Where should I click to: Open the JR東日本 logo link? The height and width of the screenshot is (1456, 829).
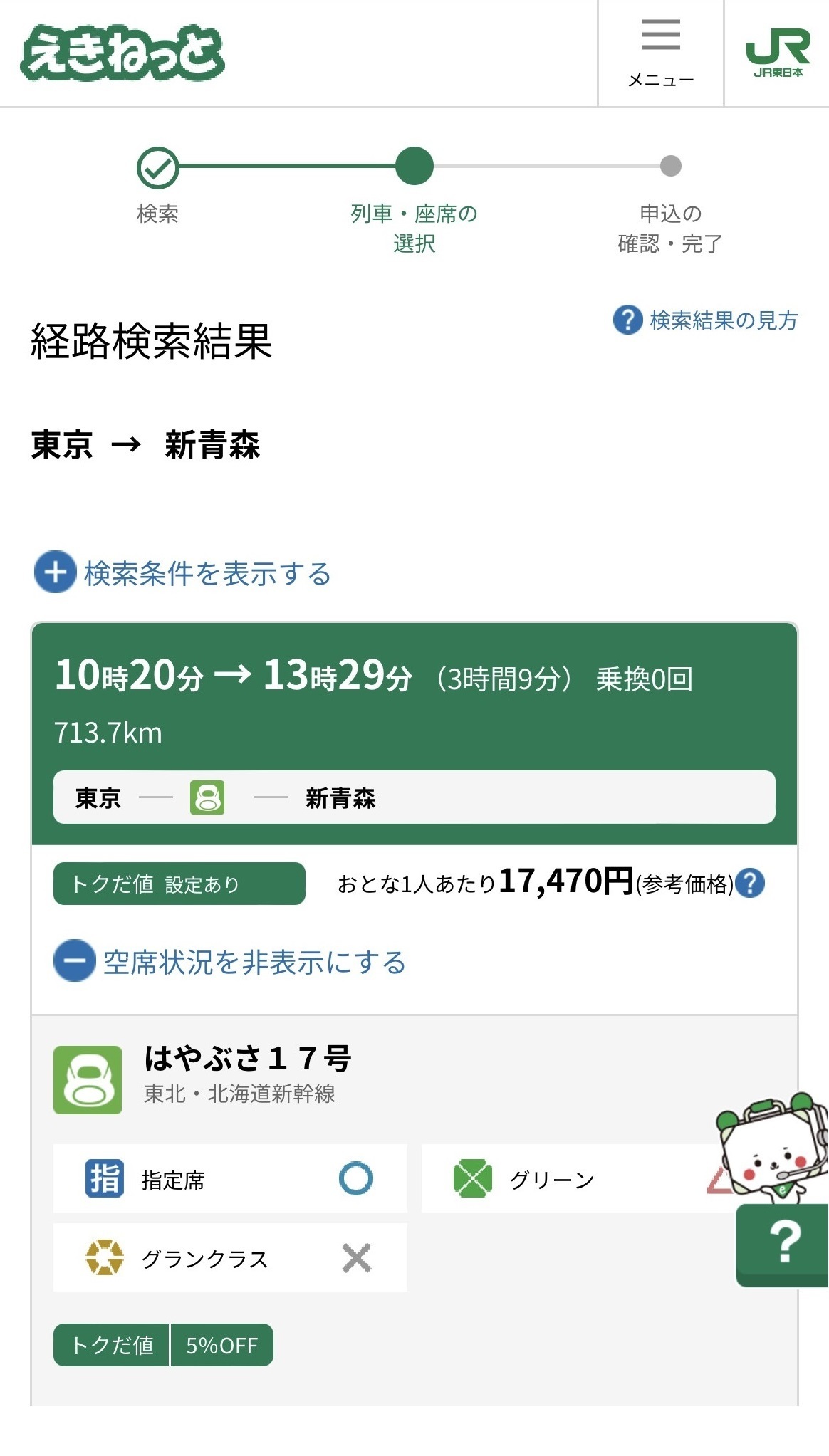pyautogui.click(x=777, y=53)
